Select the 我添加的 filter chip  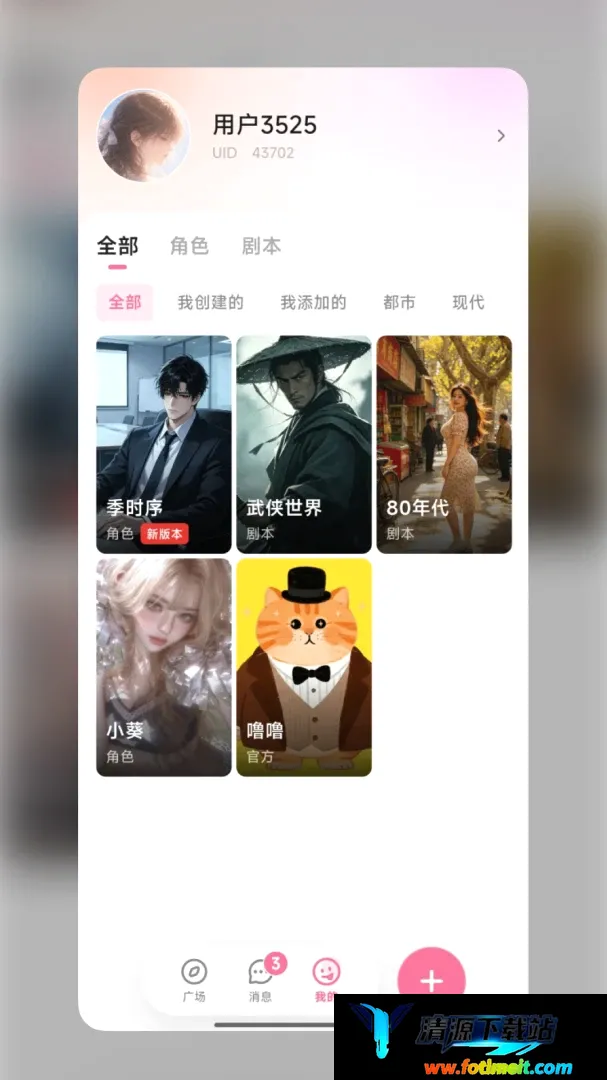click(x=313, y=302)
